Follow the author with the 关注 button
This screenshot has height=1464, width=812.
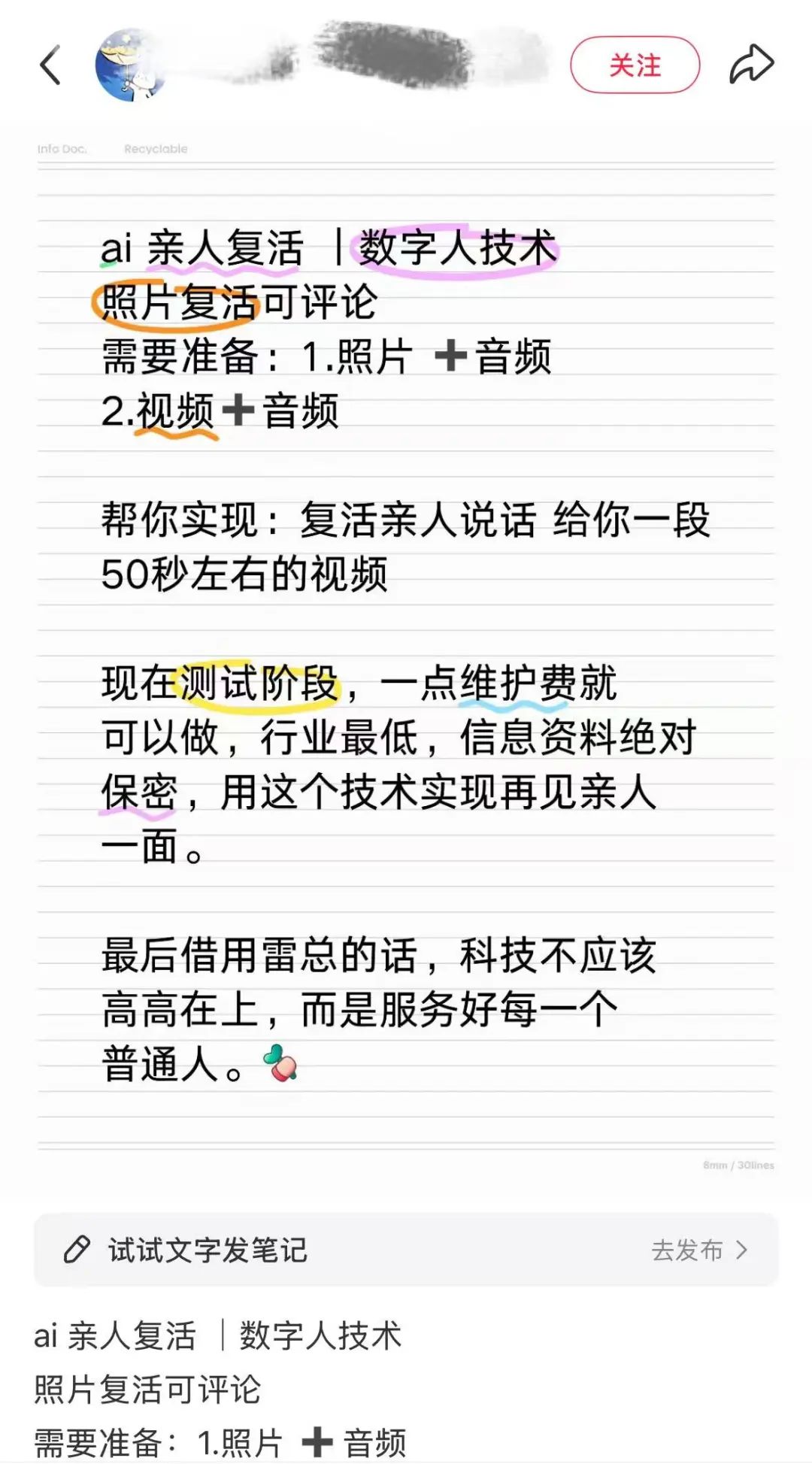635,65
